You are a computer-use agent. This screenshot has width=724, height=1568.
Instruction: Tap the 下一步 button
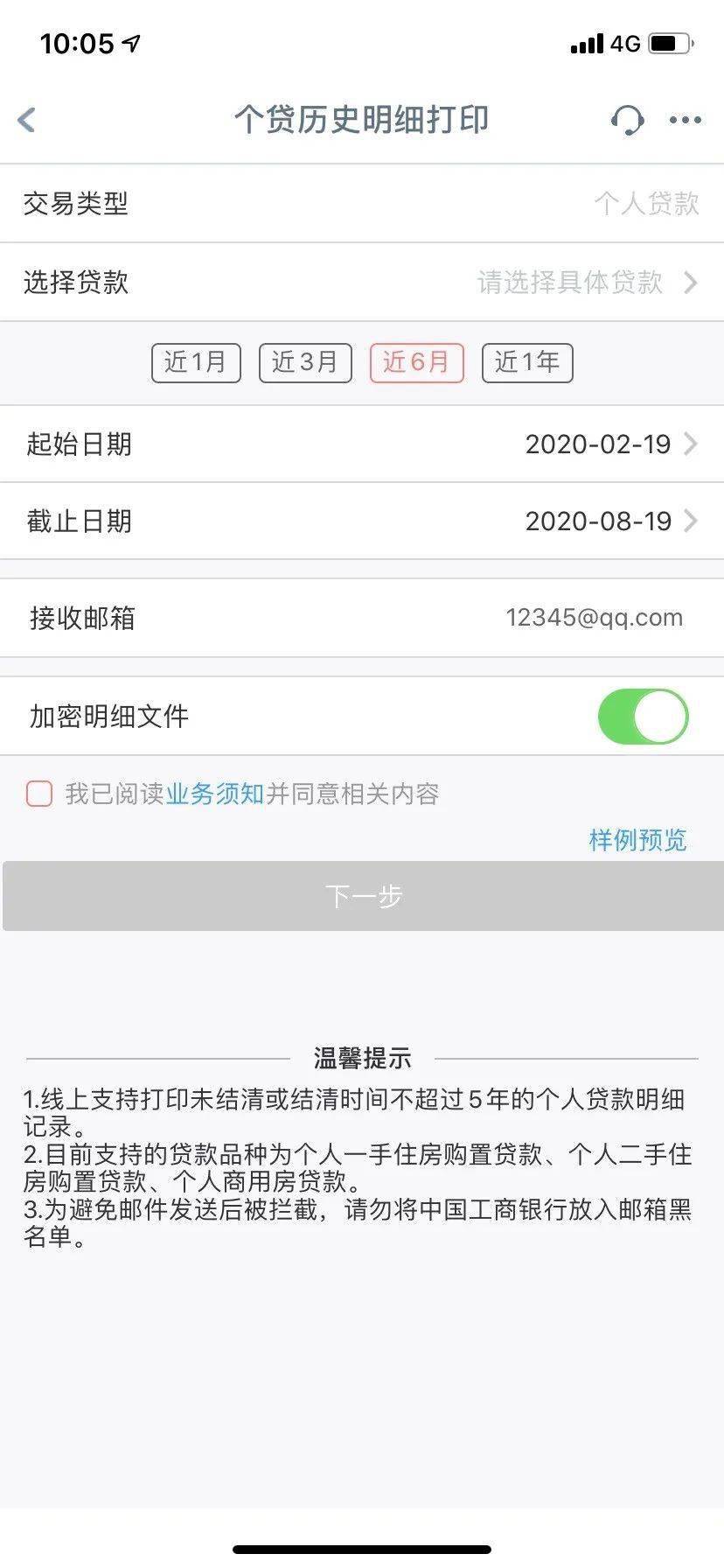pos(362,896)
